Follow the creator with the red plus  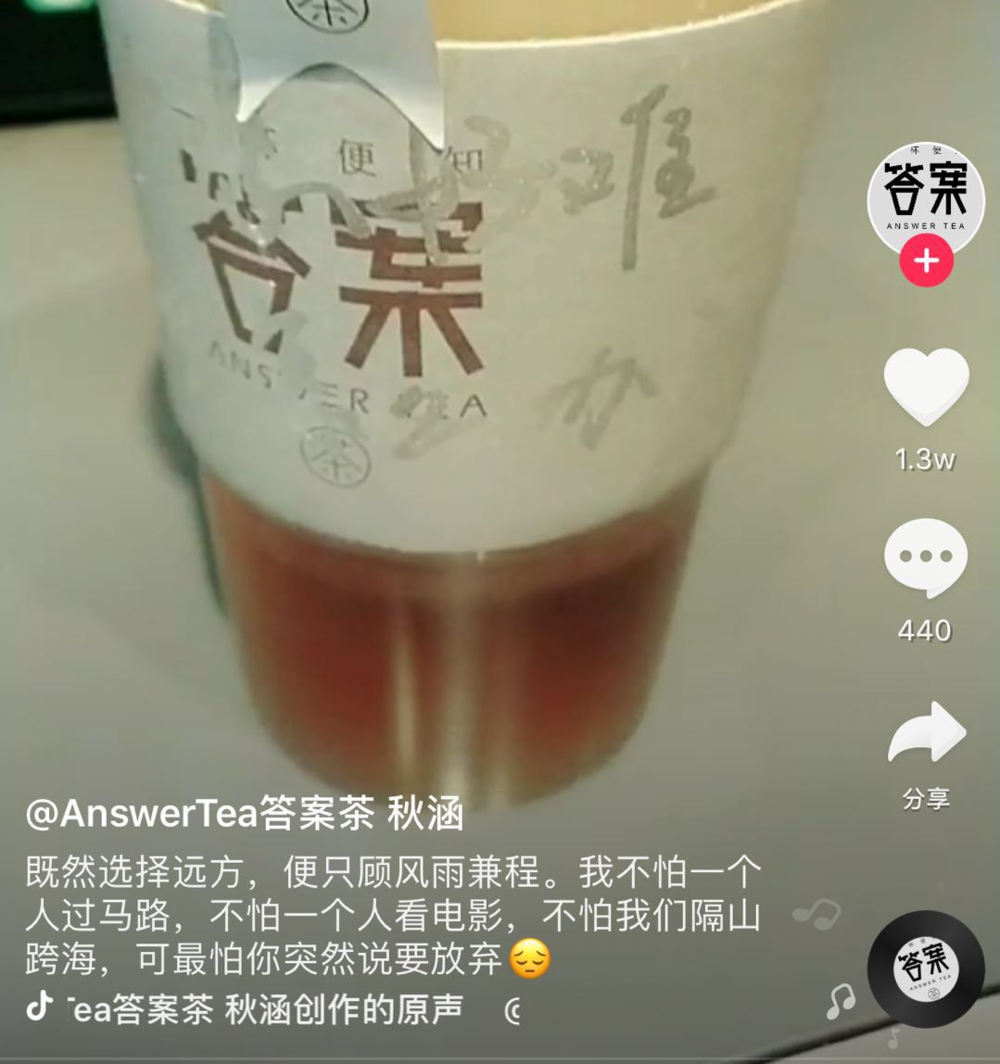[x=925, y=262]
